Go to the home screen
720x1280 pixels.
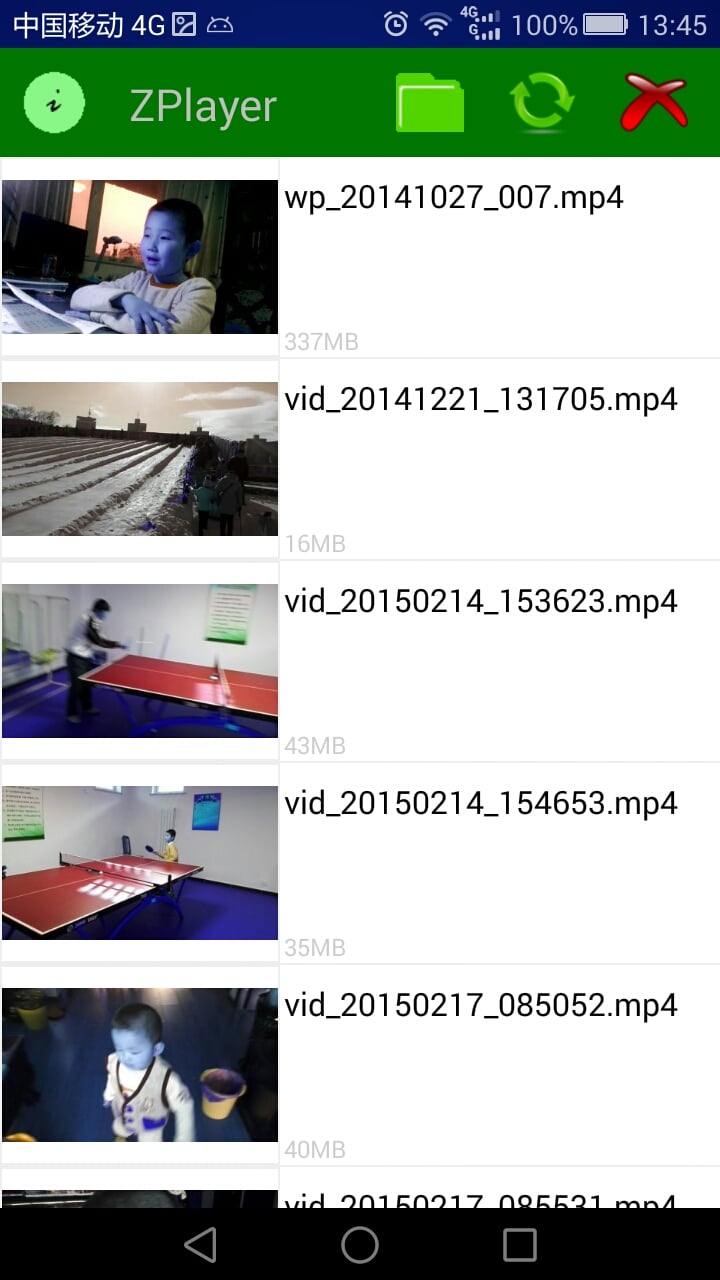click(360, 1245)
